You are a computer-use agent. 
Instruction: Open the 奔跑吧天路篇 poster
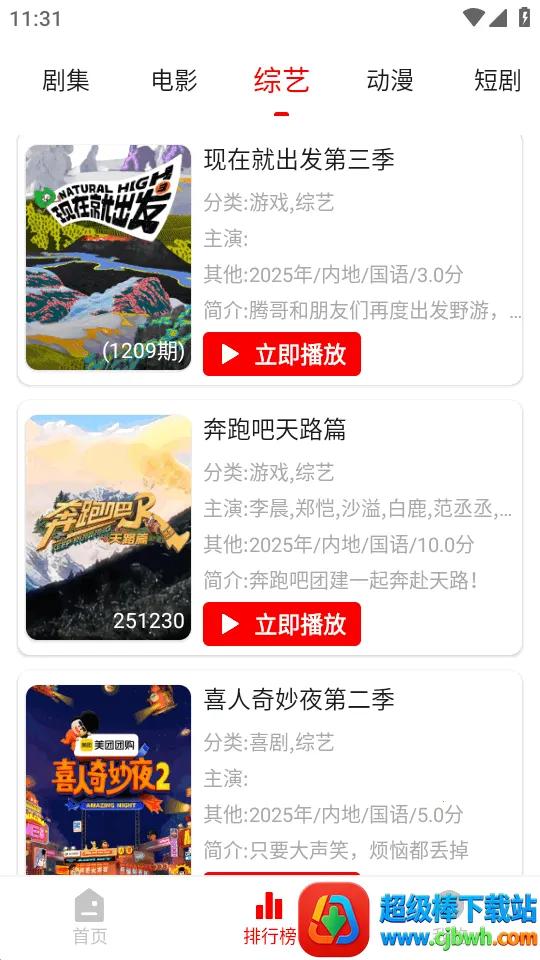[x=108, y=527]
